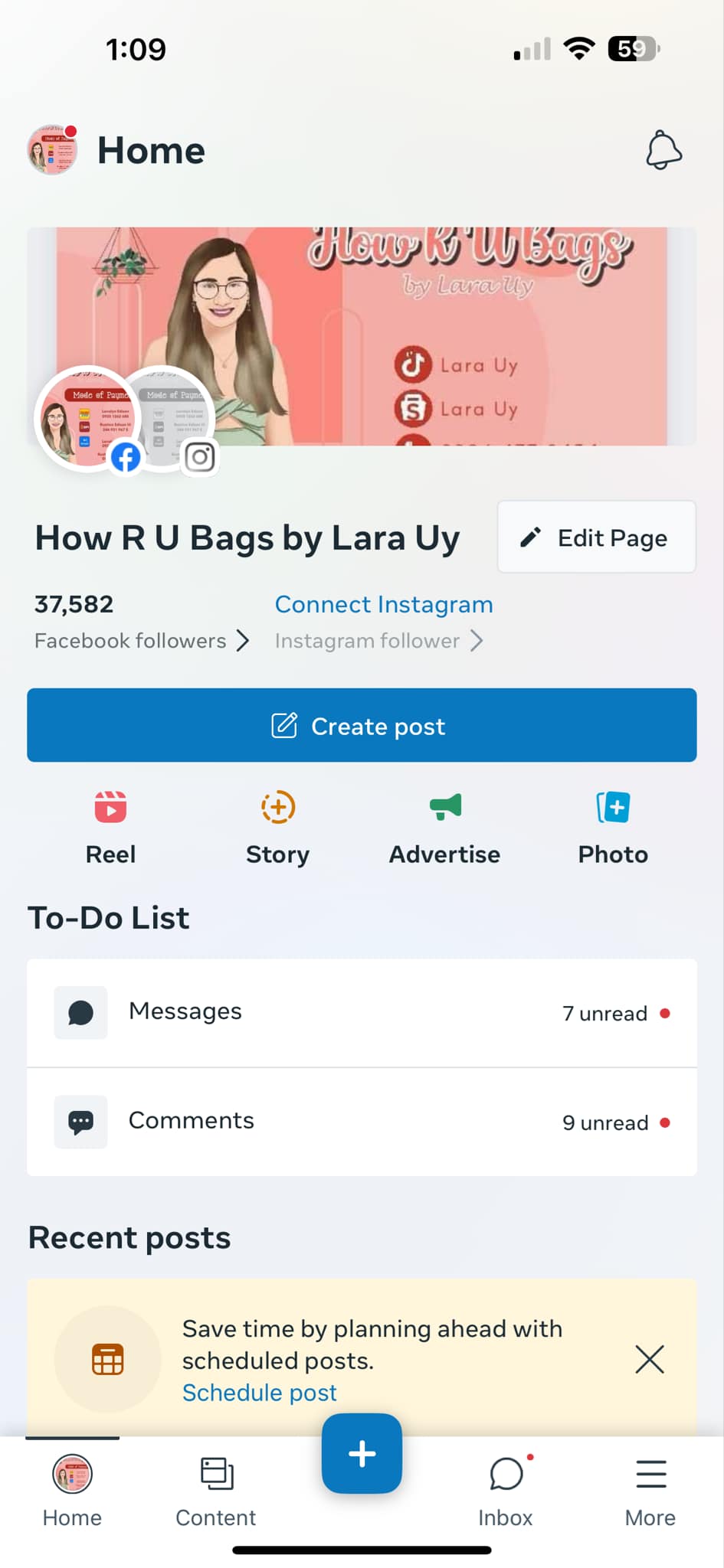724x1568 pixels.
Task: Upload a Photo
Action: [612, 827]
